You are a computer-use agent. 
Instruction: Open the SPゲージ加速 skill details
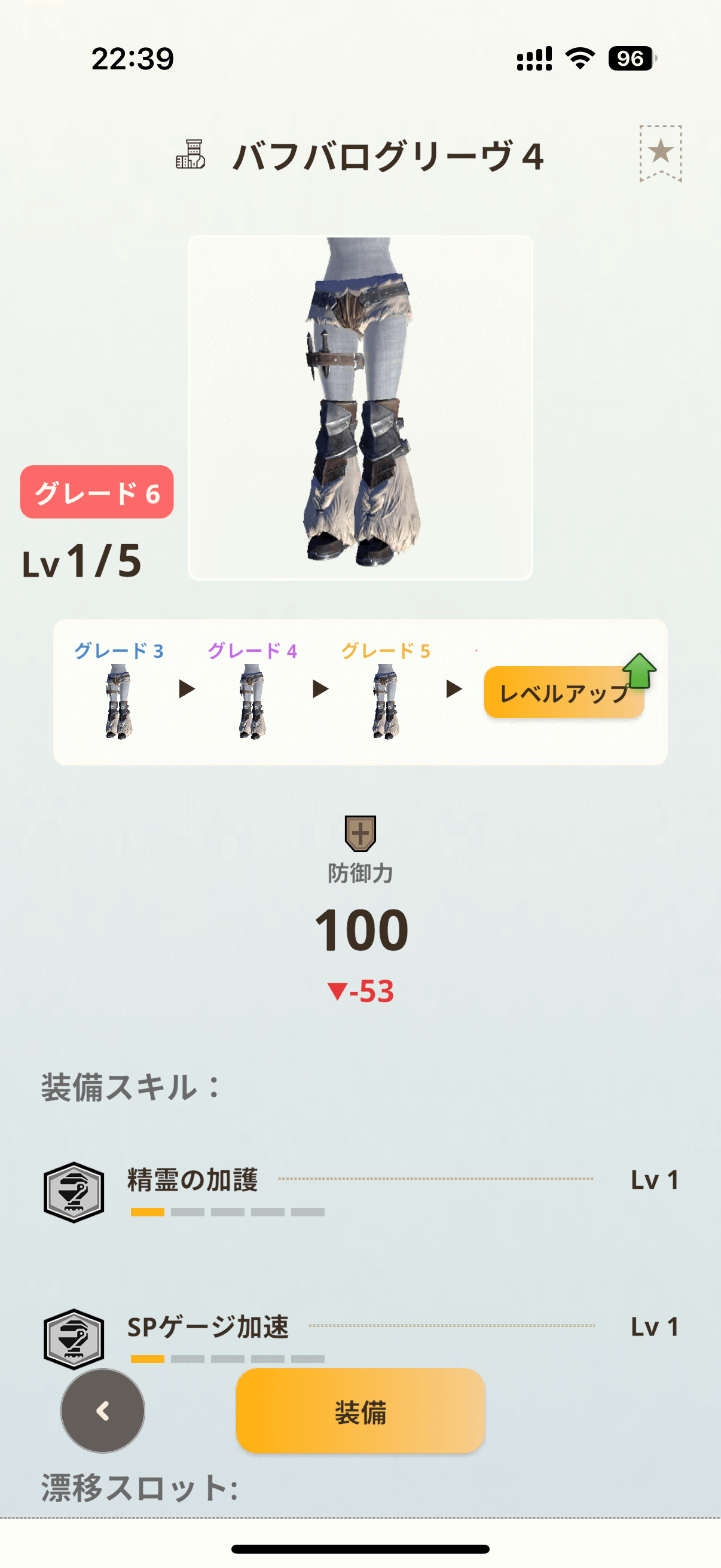point(207,1327)
